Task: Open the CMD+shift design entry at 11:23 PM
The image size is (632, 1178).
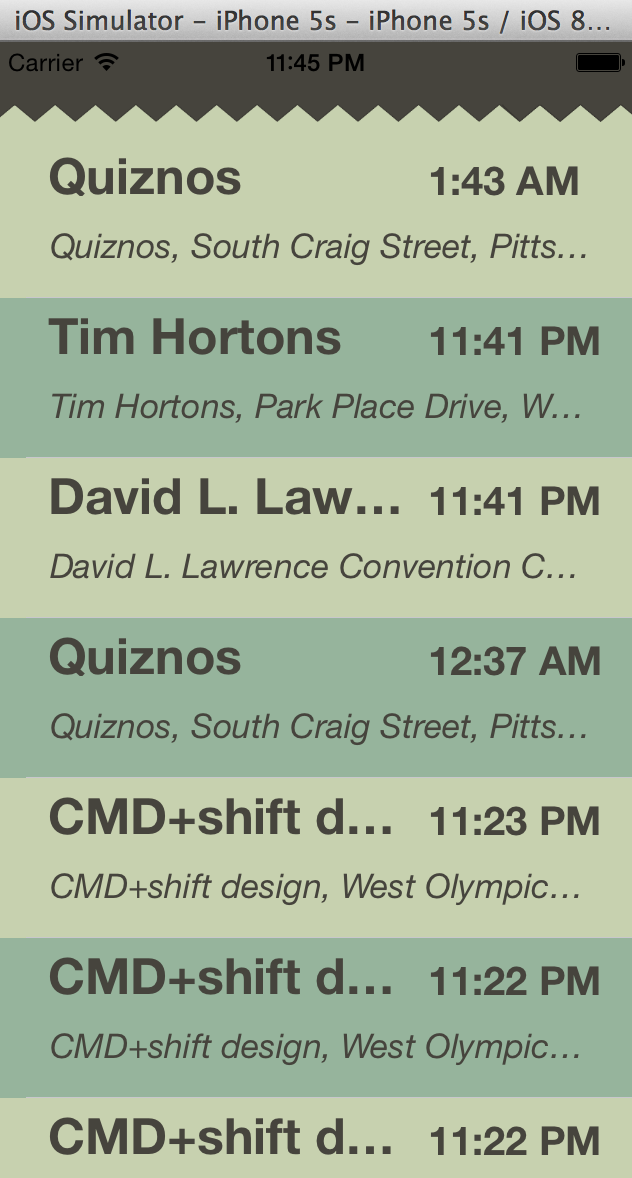Action: point(316,856)
